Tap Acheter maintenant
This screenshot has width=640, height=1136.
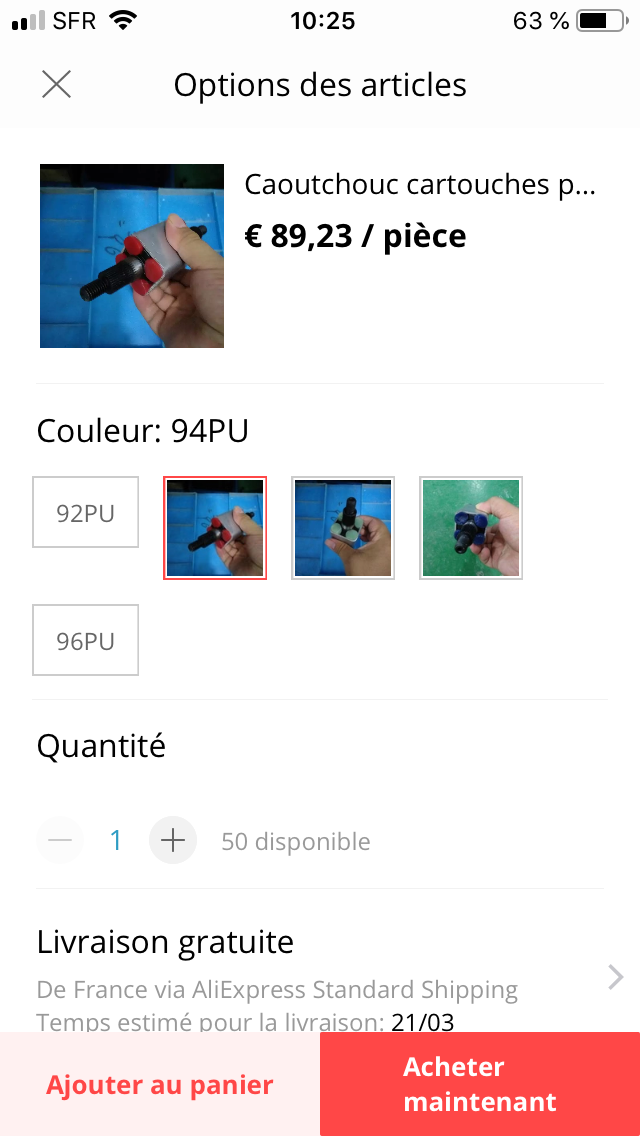click(480, 1085)
